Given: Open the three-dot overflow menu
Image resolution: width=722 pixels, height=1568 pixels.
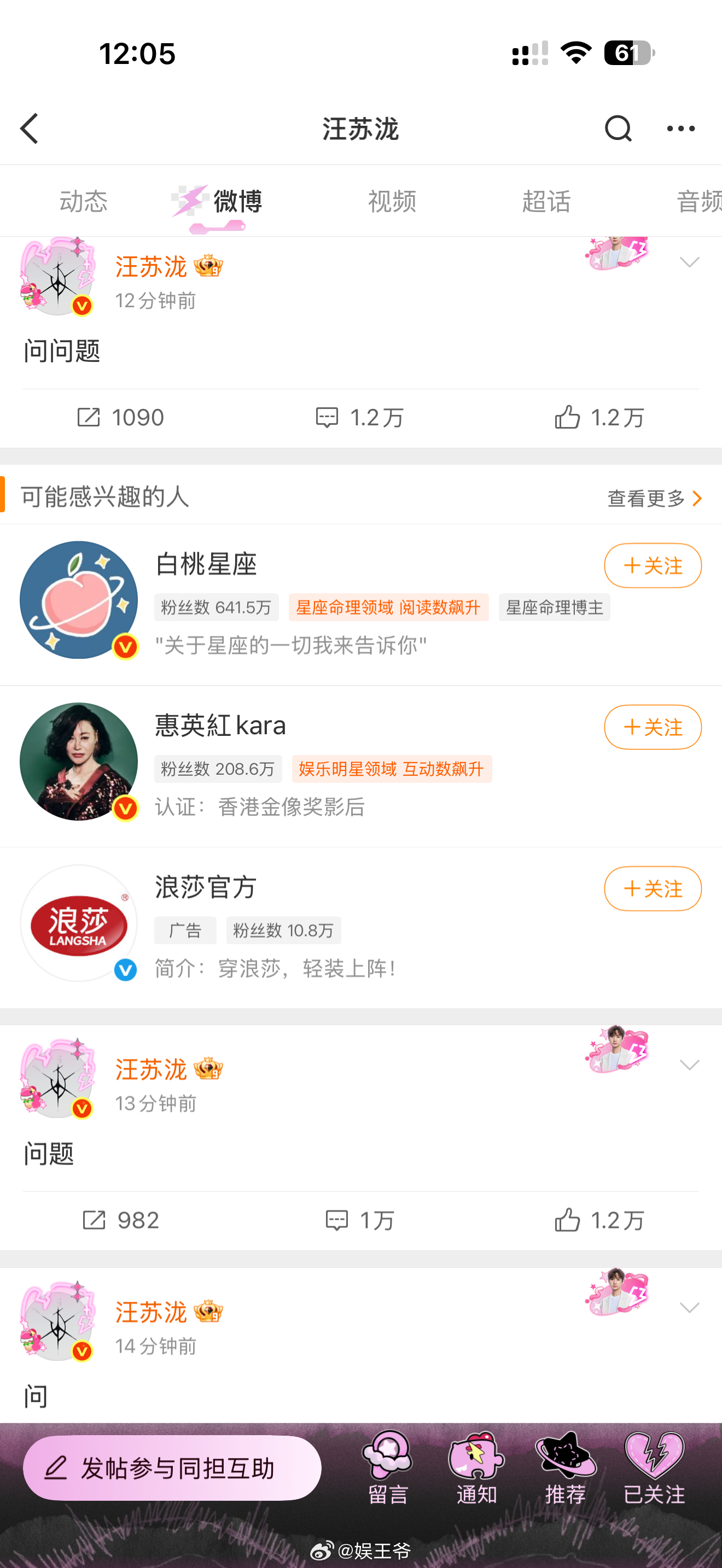Looking at the screenshot, I should click(x=680, y=128).
